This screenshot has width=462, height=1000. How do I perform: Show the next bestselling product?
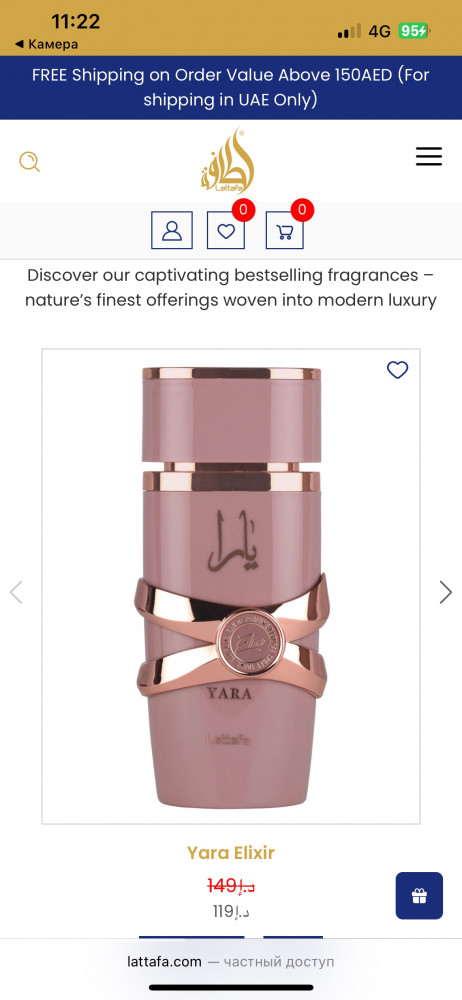(x=445, y=592)
